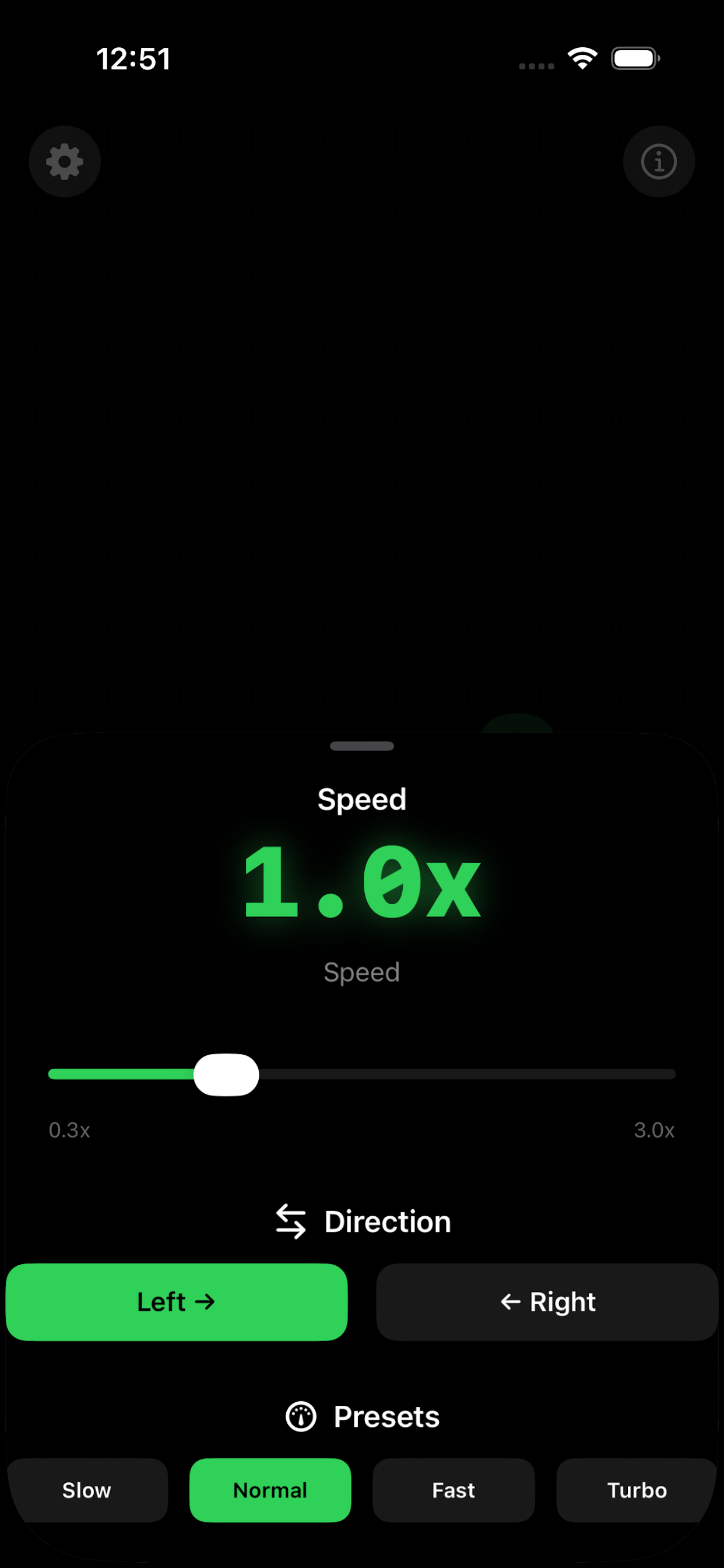This screenshot has height=1568, width=724.
Task: Open the settings gear
Action: point(65,162)
